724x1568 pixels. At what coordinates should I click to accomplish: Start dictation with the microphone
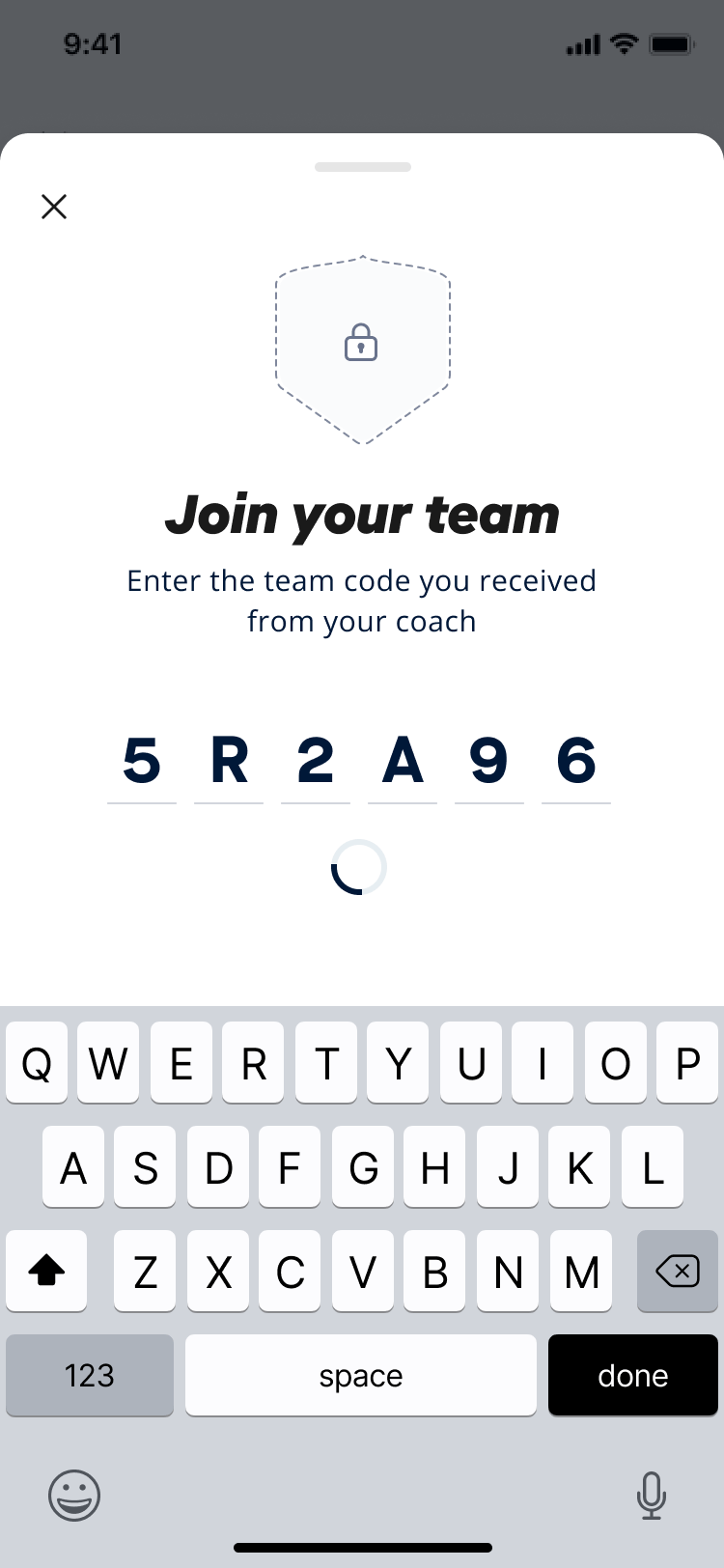pyautogui.click(x=651, y=1496)
